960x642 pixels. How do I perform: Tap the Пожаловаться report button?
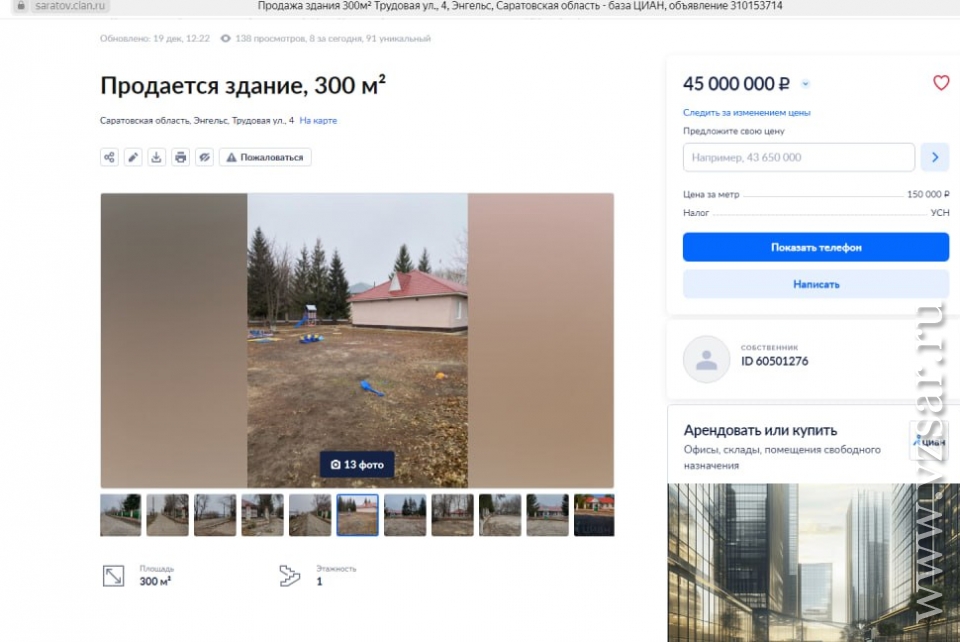(265, 157)
